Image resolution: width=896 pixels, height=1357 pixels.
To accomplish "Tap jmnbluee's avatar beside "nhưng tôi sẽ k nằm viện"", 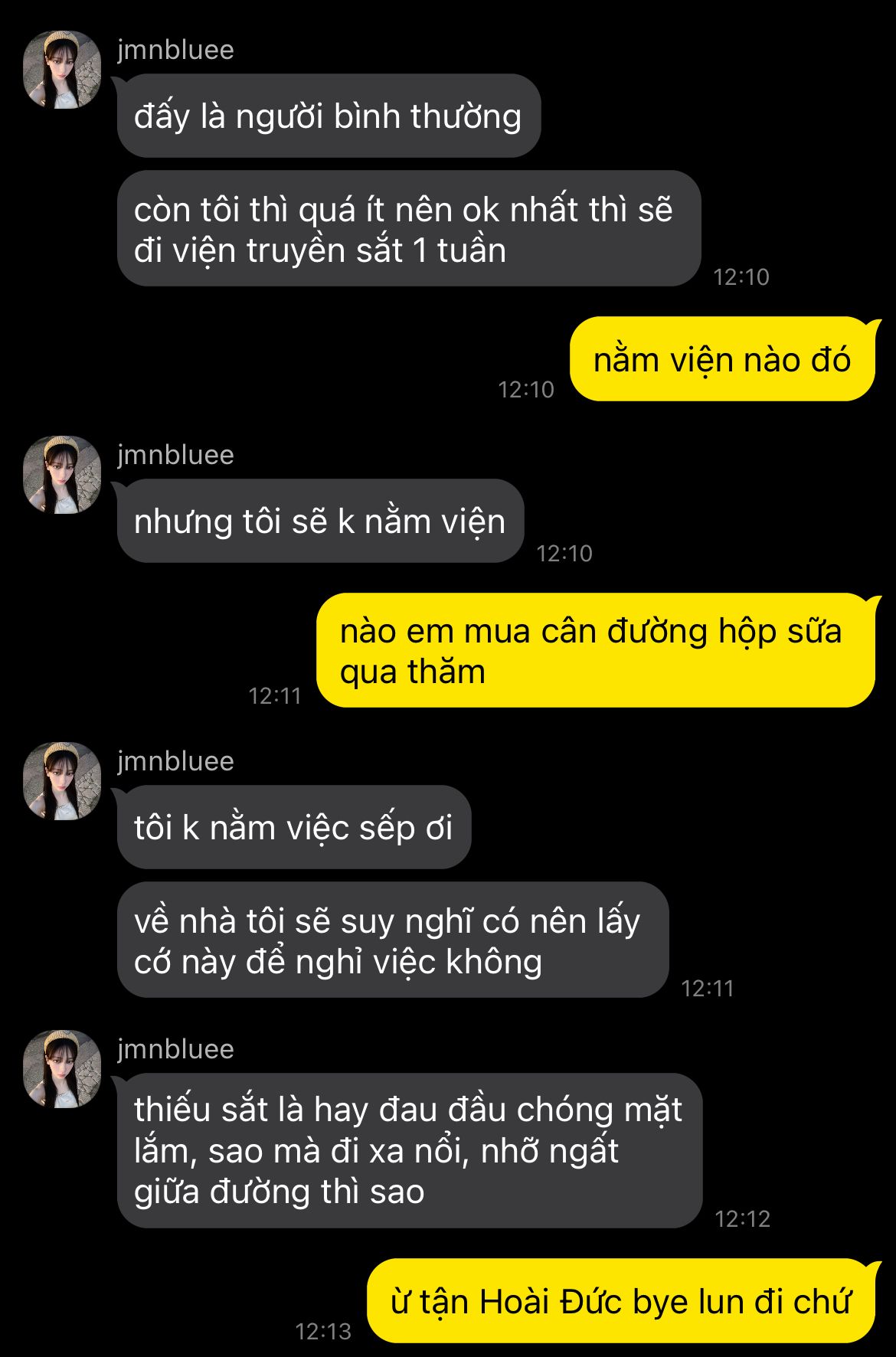I will [62, 475].
